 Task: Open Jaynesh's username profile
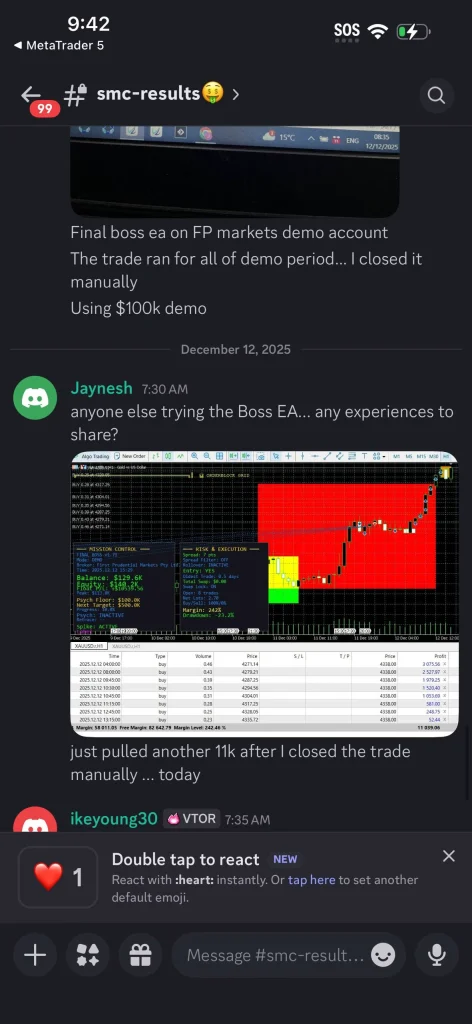click(102, 389)
